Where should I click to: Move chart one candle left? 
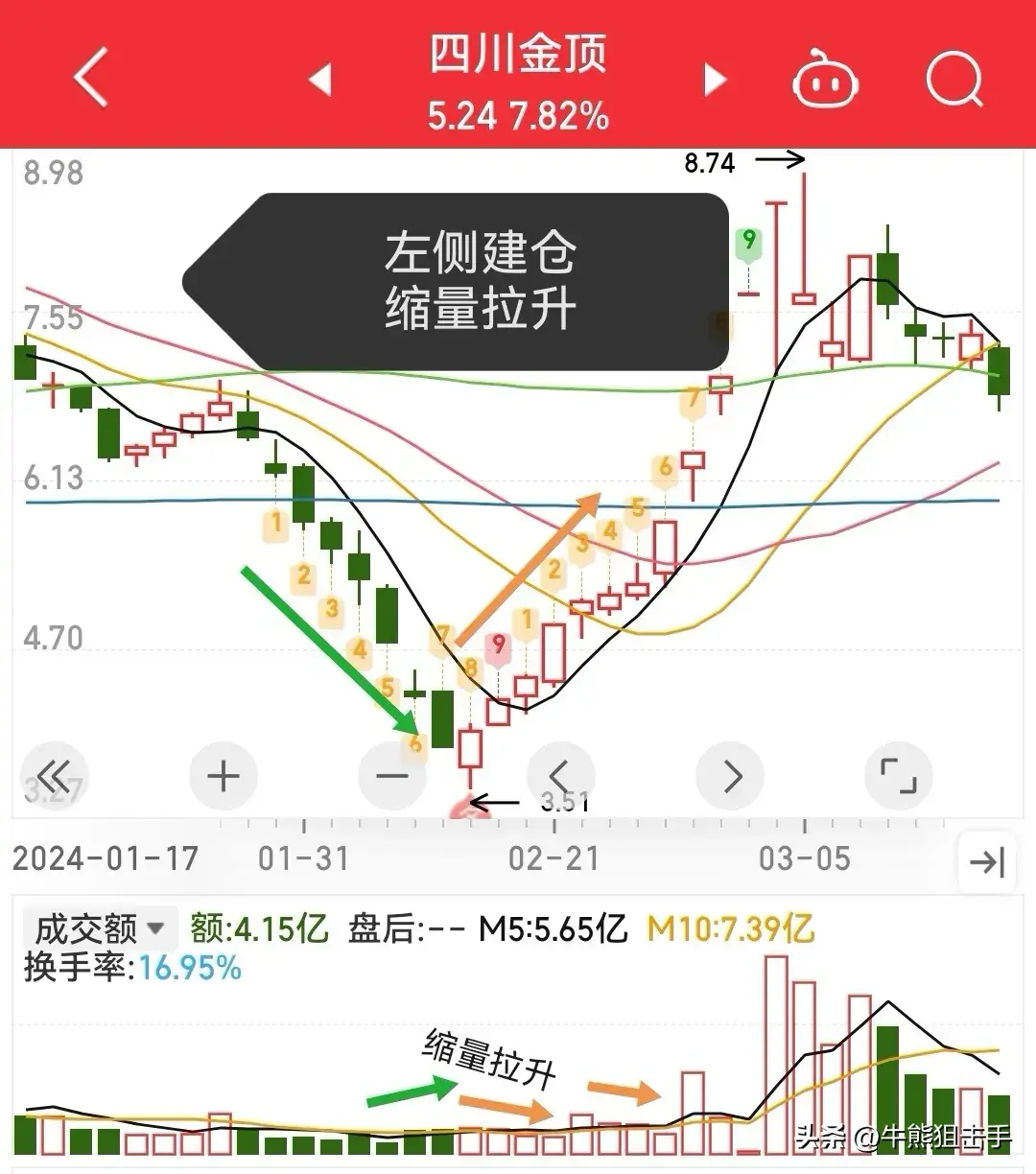tap(561, 775)
